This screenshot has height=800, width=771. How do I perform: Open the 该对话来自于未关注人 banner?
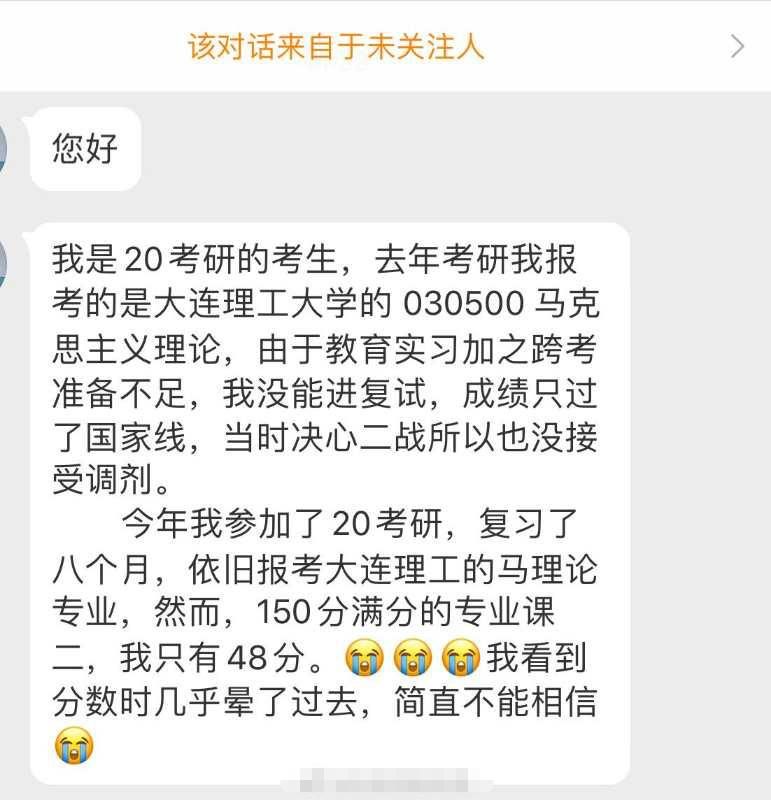point(385,47)
